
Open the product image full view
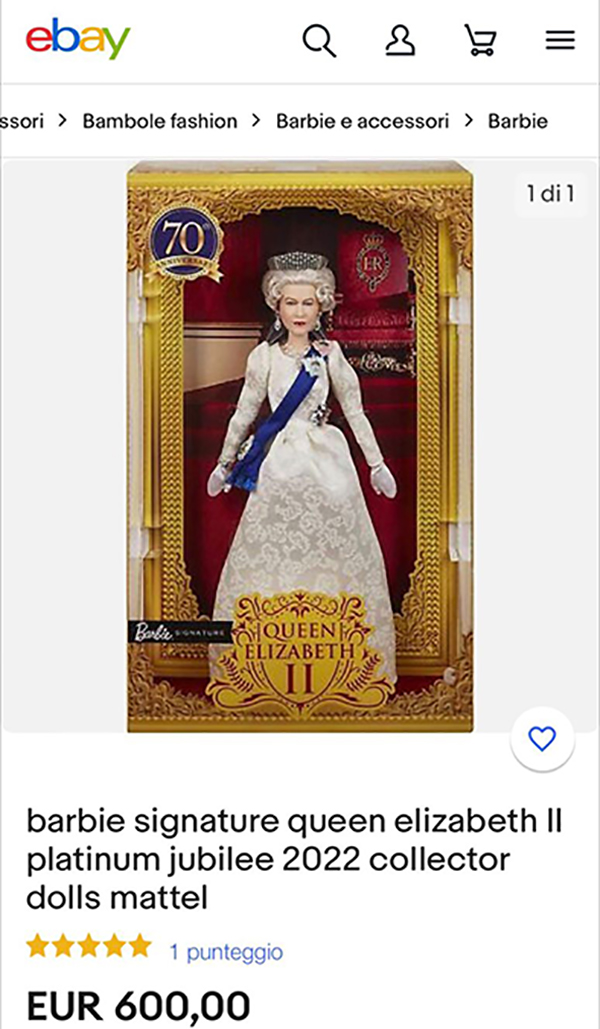[299, 445]
